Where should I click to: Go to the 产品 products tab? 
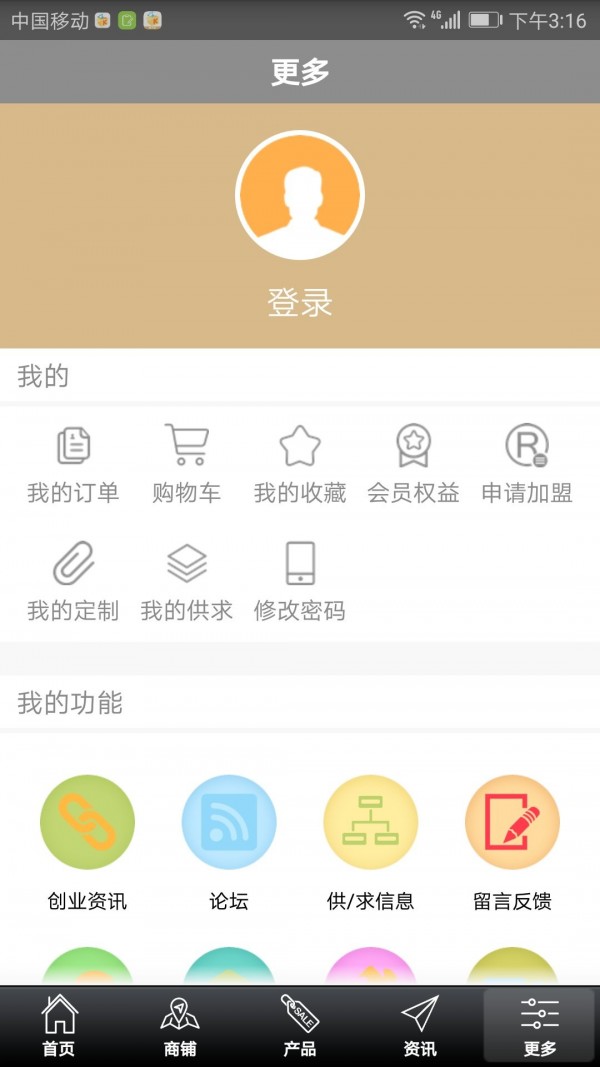(x=300, y=1026)
